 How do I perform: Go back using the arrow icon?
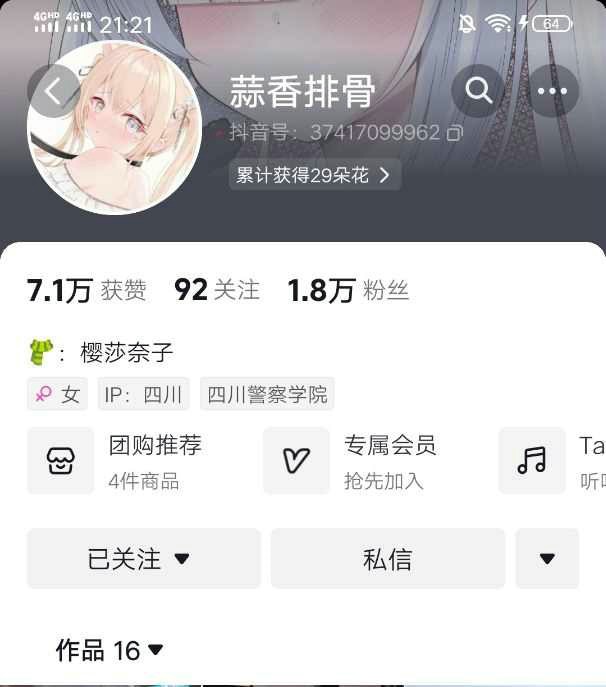click(52, 91)
